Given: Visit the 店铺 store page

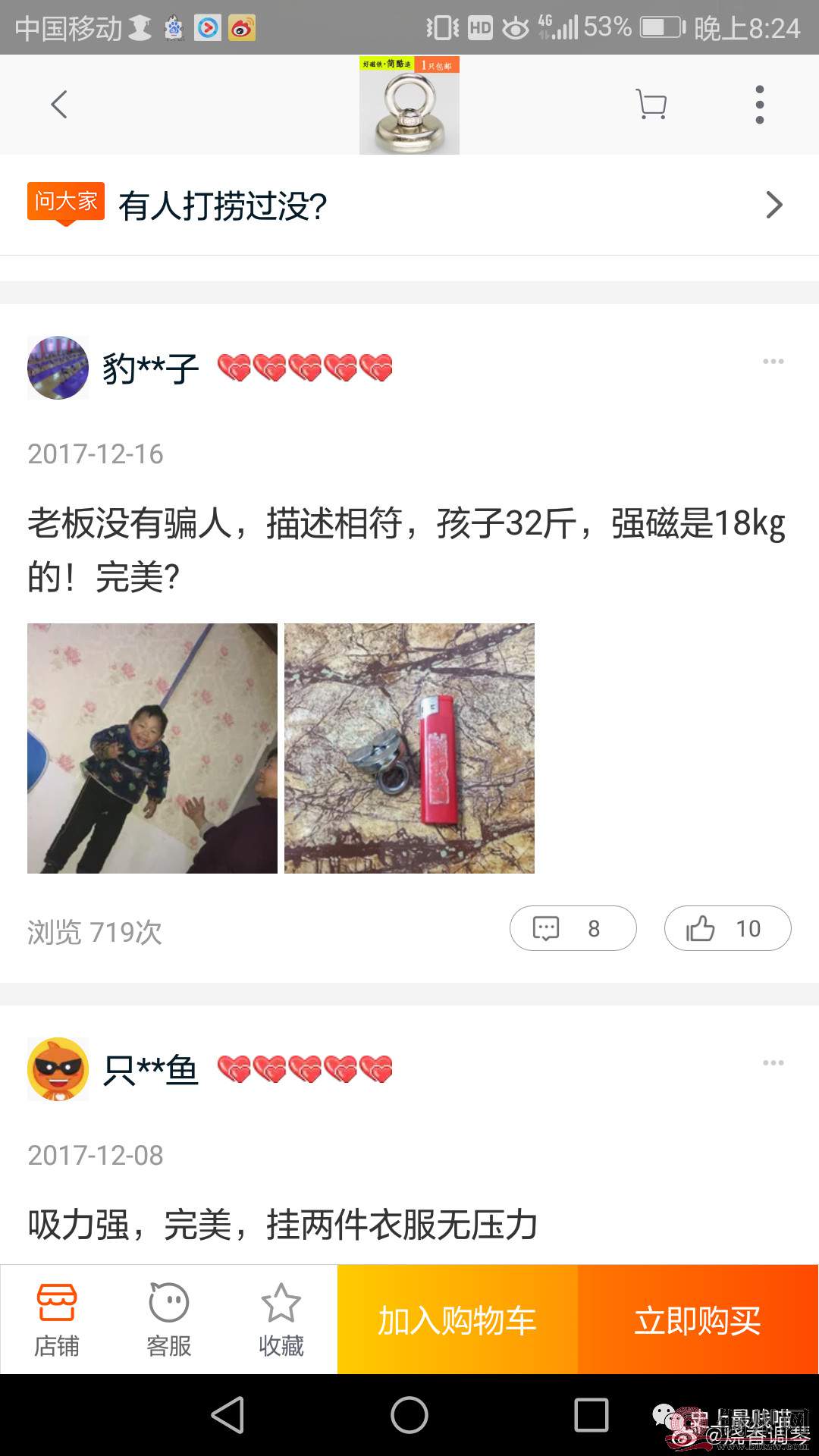Looking at the screenshot, I should point(57,1319).
